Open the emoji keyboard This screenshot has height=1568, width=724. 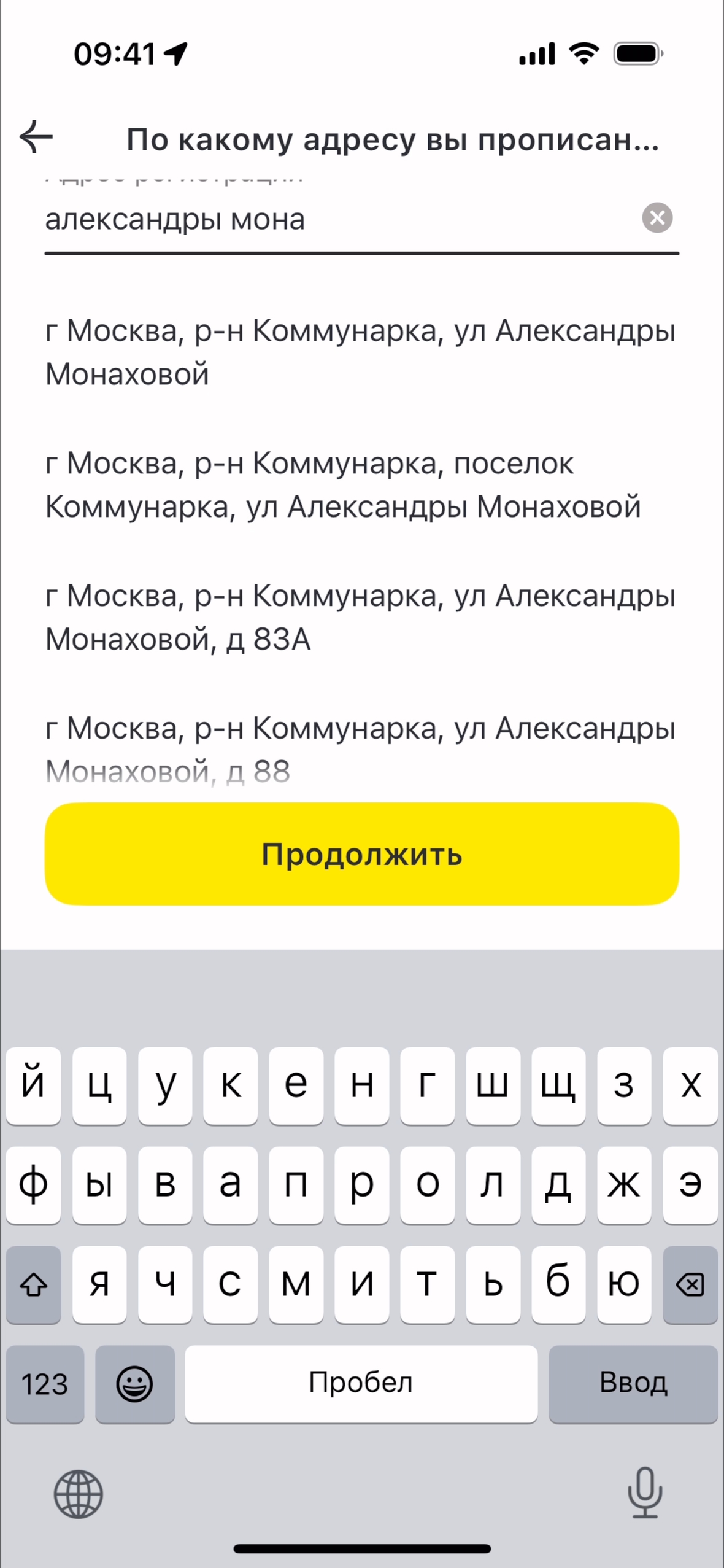coord(135,1384)
